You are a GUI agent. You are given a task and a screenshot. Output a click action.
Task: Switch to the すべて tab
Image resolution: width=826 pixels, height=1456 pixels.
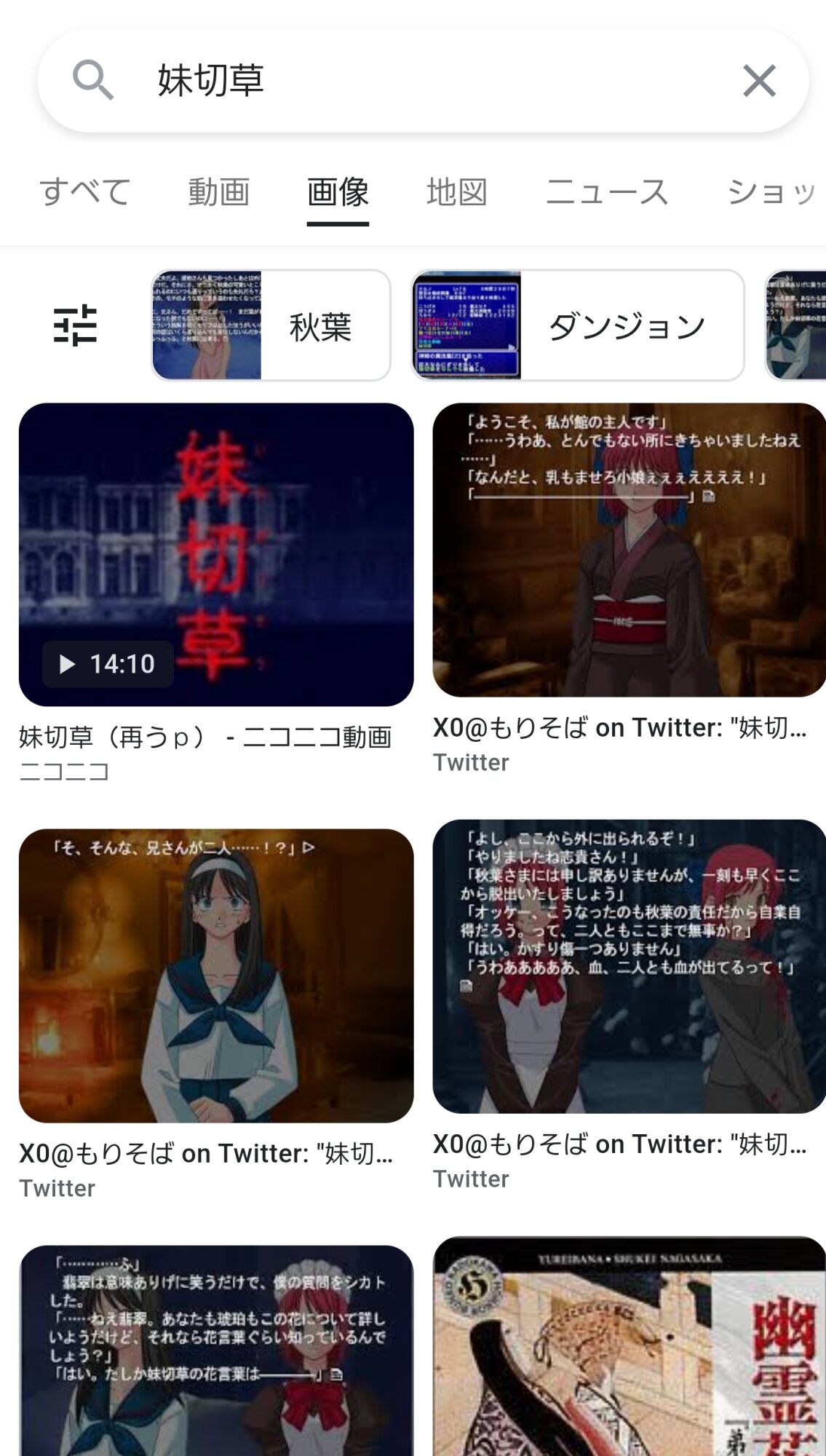click(85, 192)
